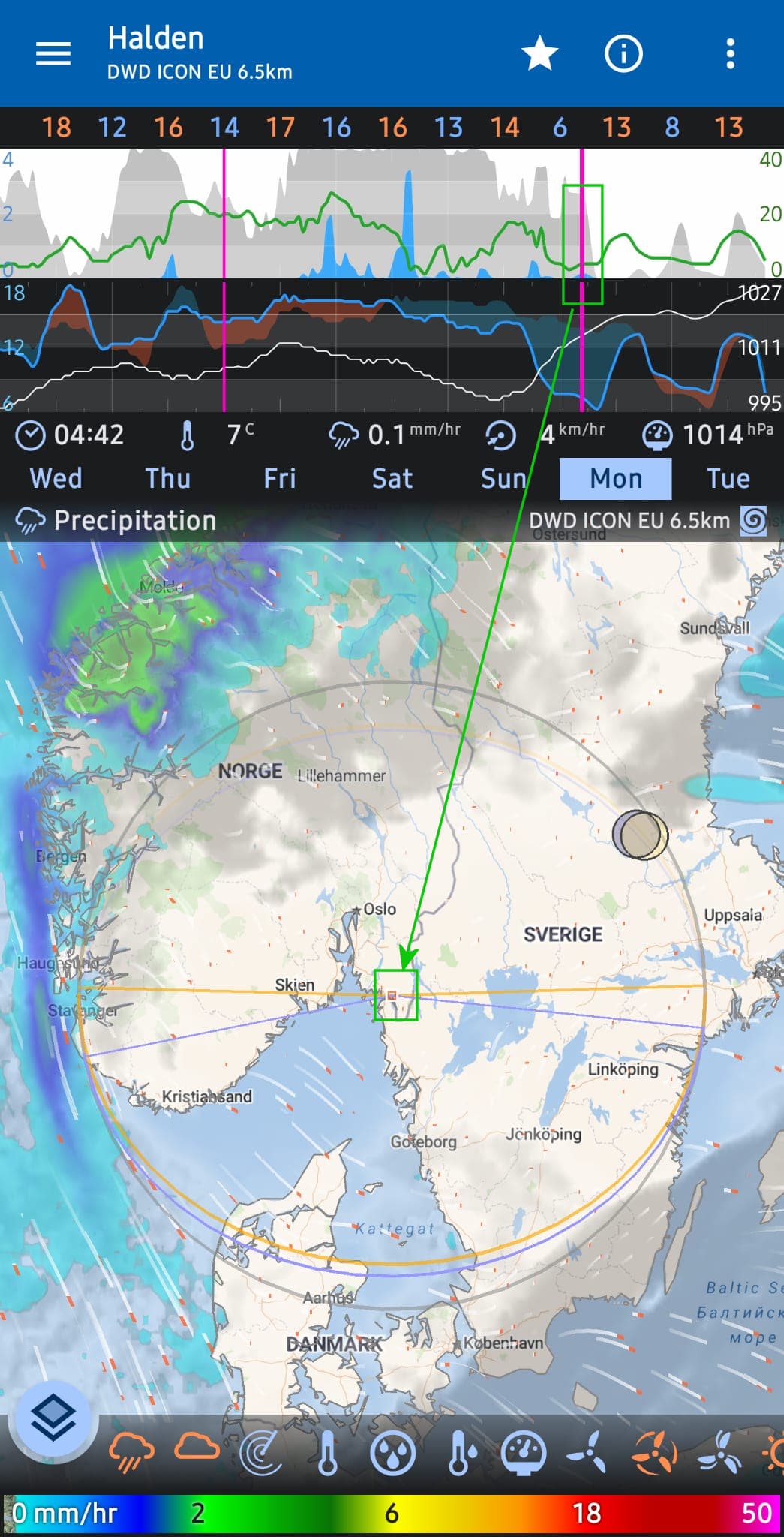Switch to Thu forecast
This screenshot has height=1537, width=784.
167,479
